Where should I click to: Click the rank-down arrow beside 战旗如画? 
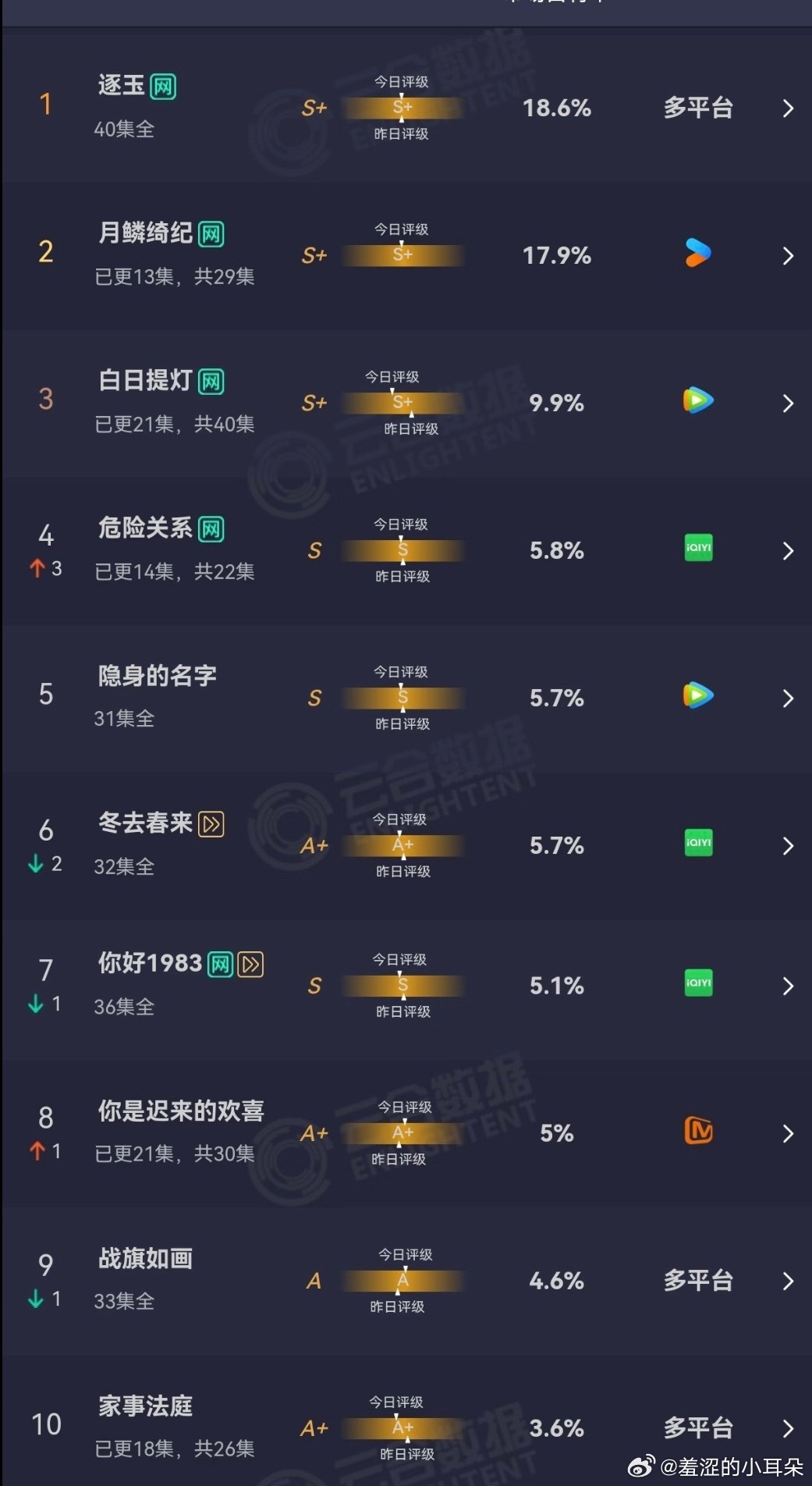pos(37,1296)
